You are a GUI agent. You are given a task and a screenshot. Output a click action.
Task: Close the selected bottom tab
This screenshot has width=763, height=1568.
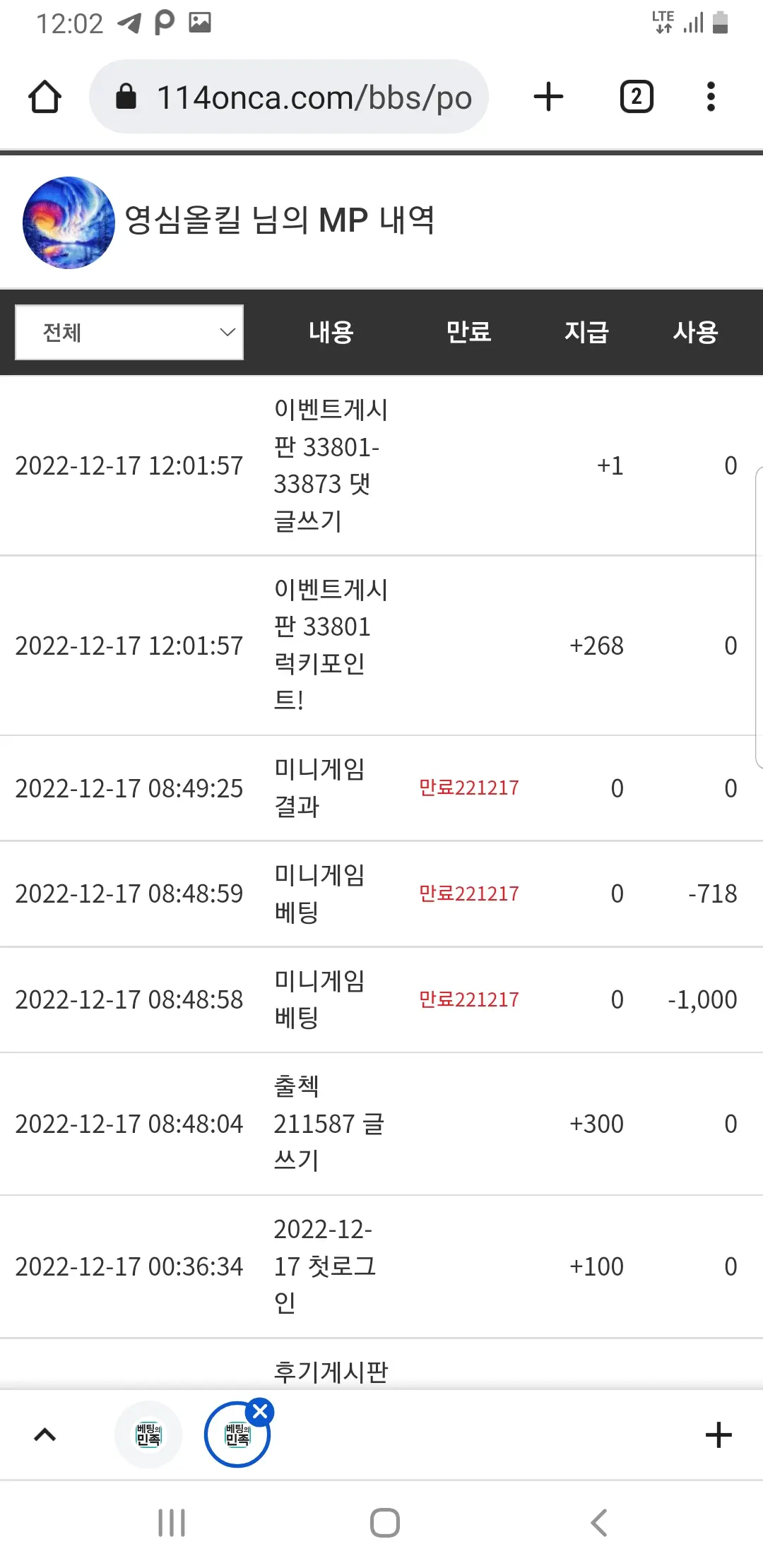pos(260,1412)
